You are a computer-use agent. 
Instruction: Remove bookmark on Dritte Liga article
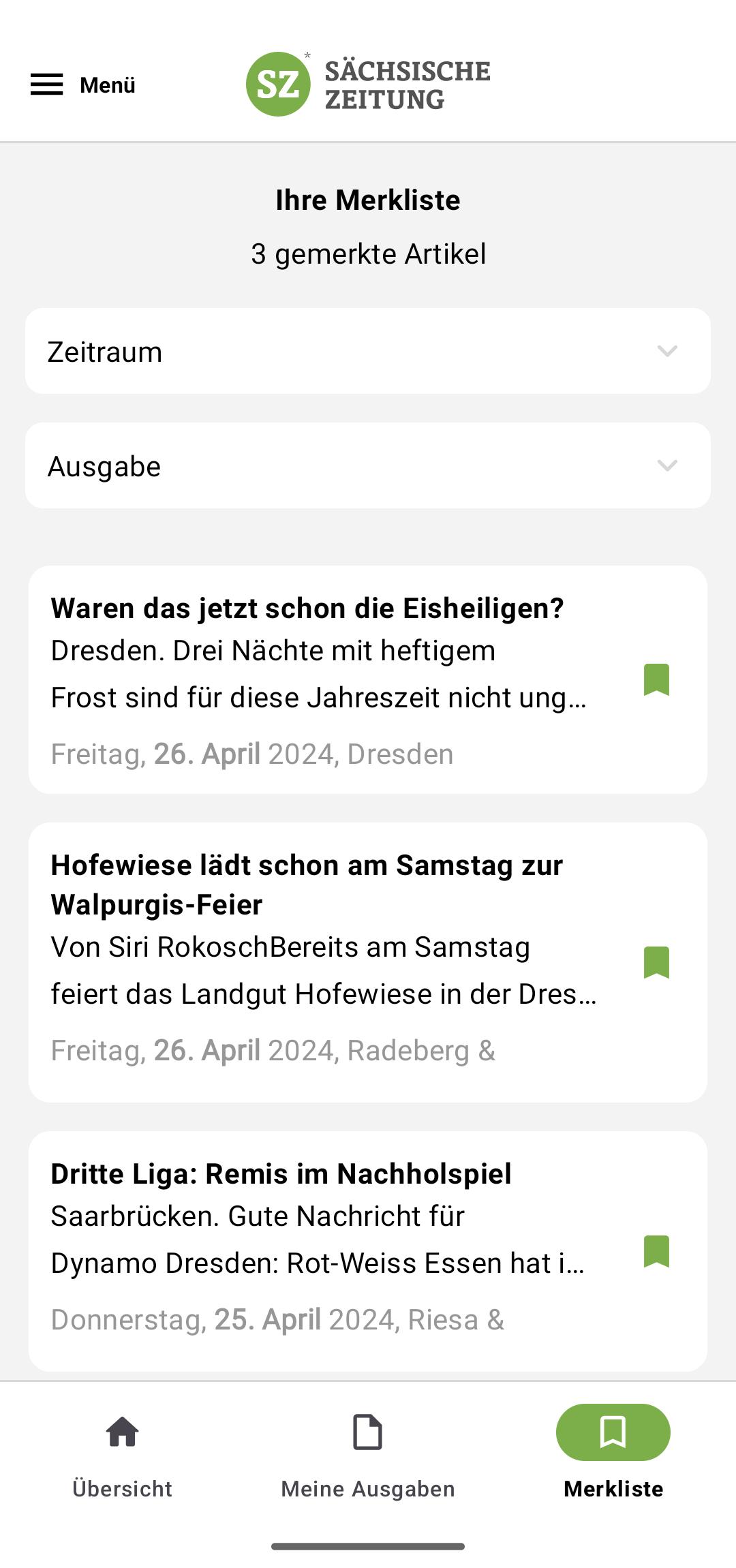[657, 1251]
